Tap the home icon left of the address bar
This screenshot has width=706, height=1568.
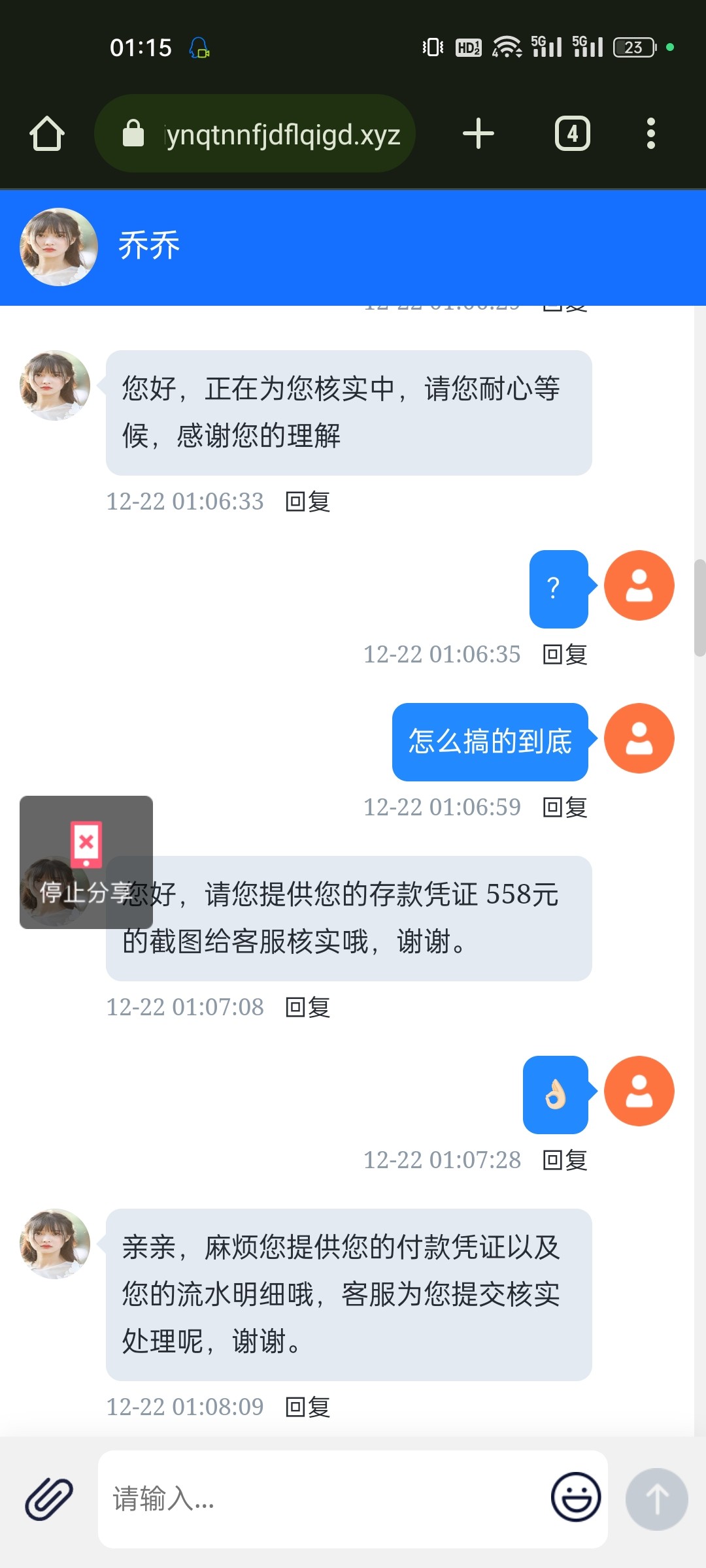[46, 133]
